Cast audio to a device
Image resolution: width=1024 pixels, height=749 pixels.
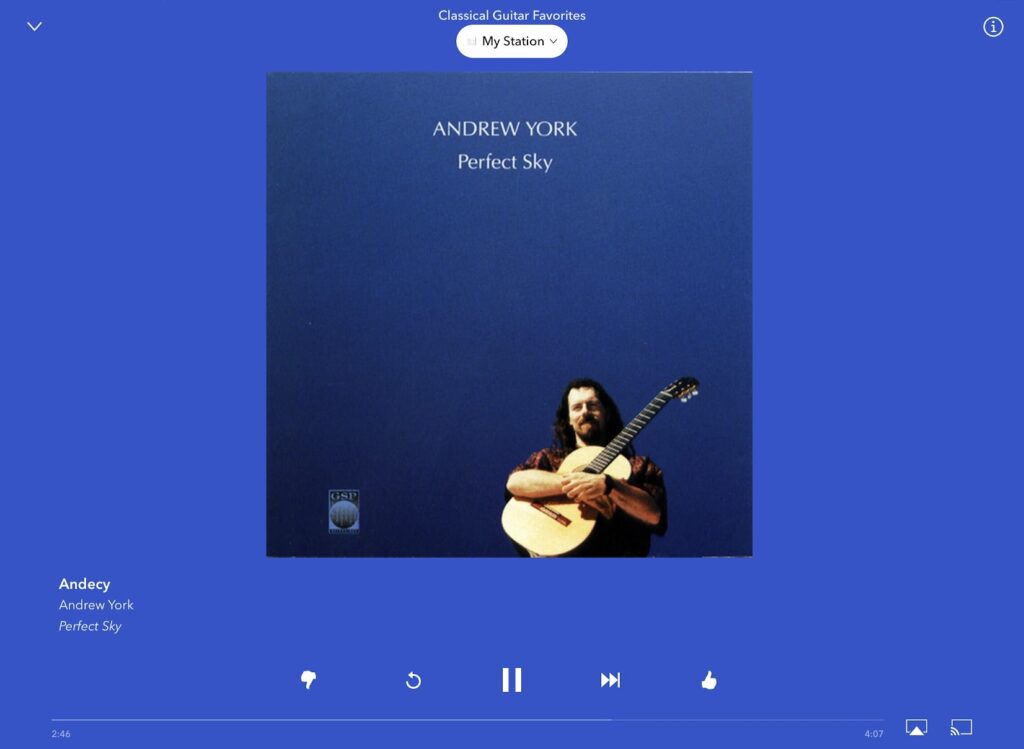tap(961, 728)
